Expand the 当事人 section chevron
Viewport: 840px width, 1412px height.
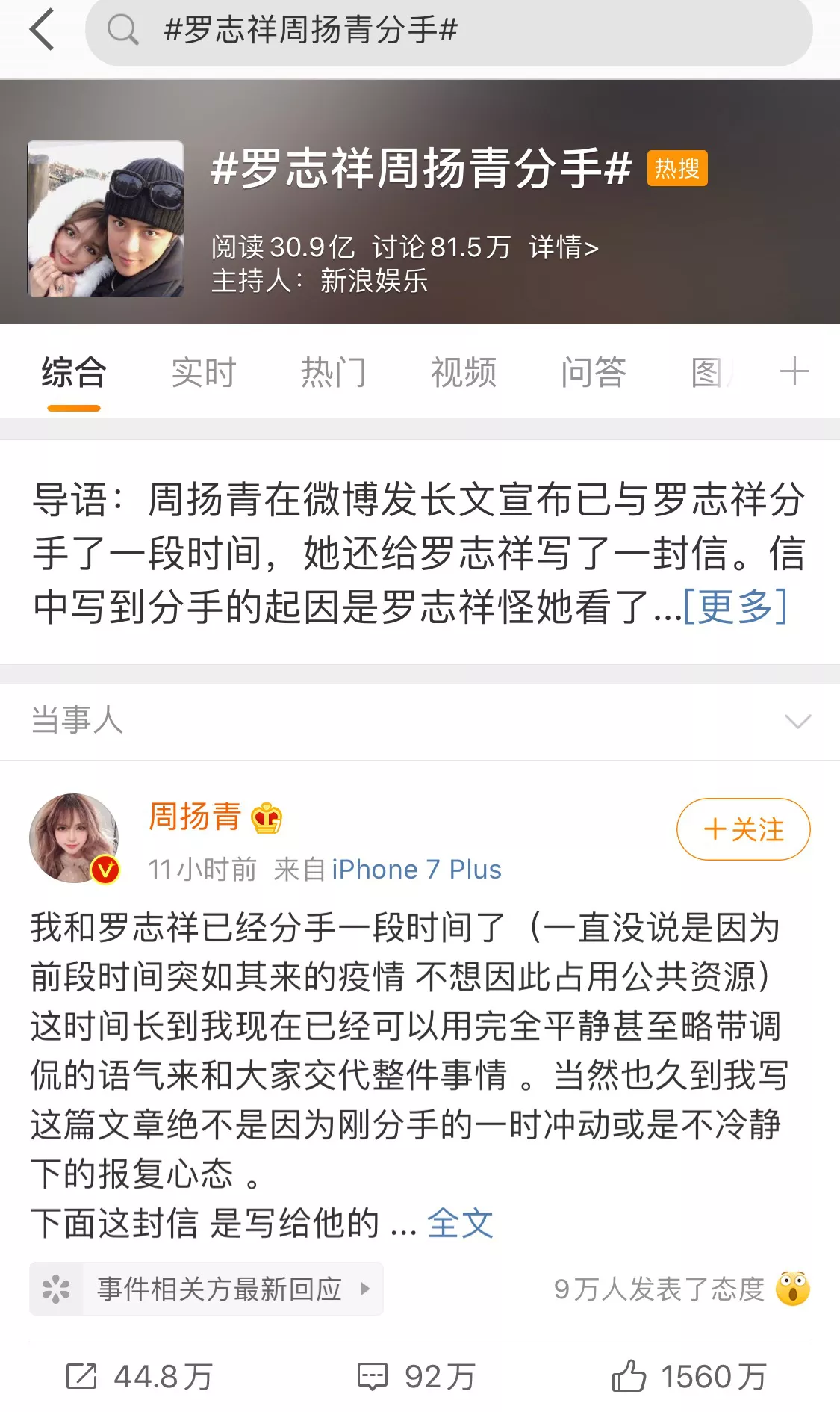coord(797,721)
